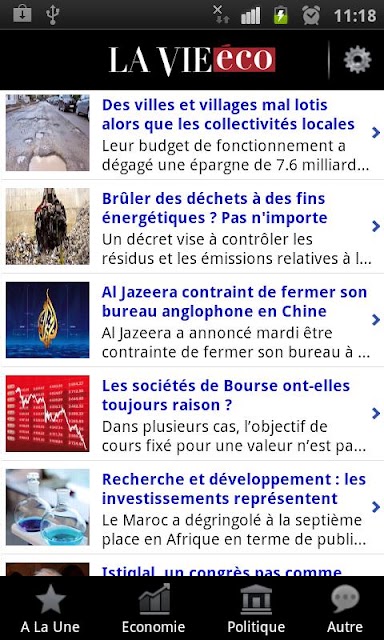
Task: Open article about villes et villages mal lotis
Action: (192, 133)
